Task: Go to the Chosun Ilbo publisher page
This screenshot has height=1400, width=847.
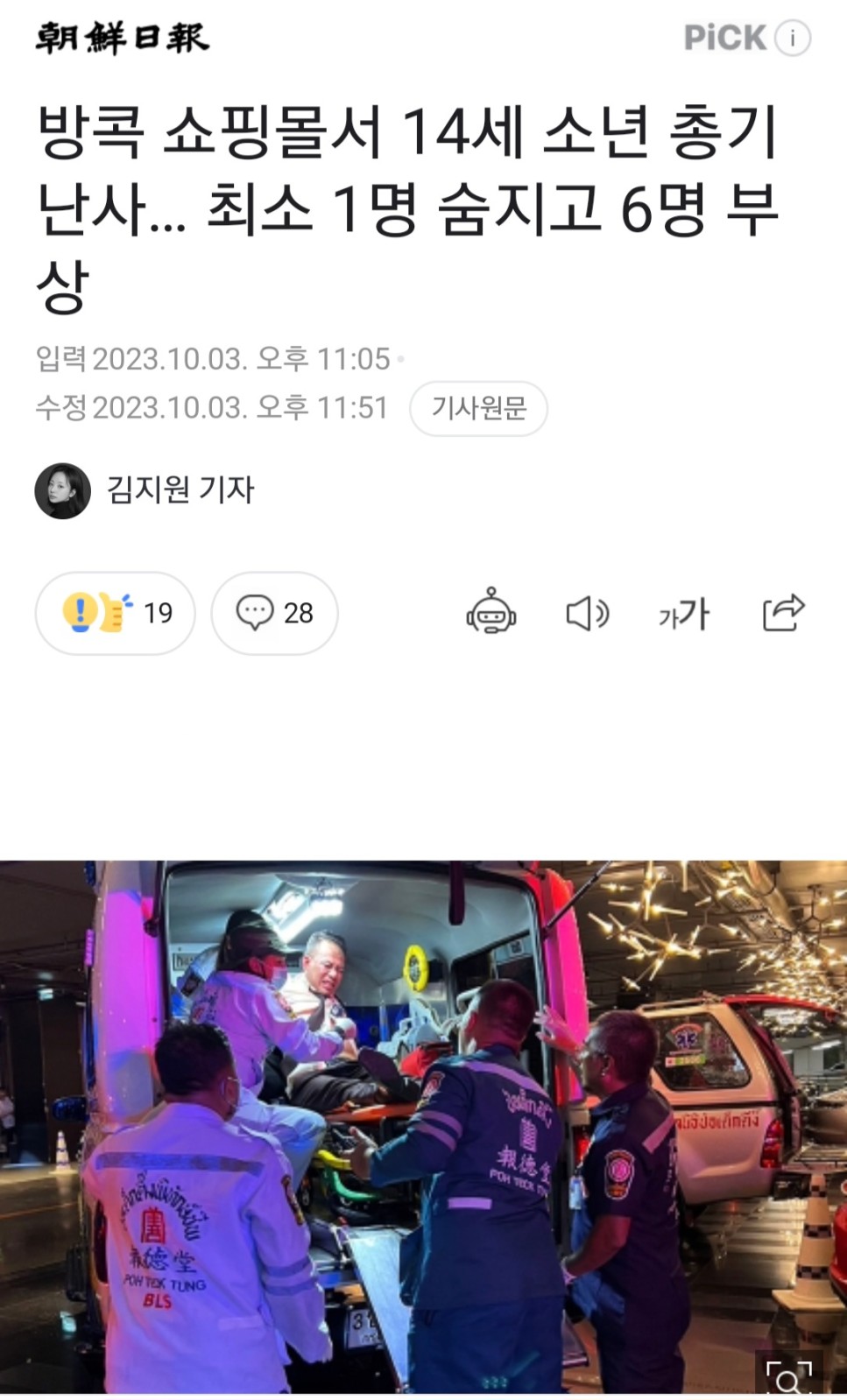Action: [x=122, y=39]
